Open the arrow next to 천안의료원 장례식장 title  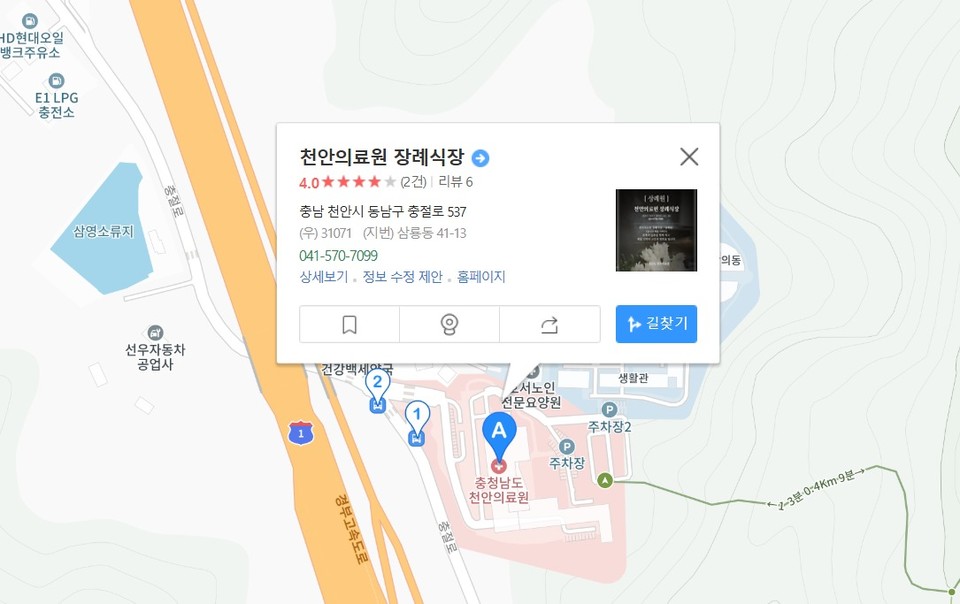click(481, 158)
